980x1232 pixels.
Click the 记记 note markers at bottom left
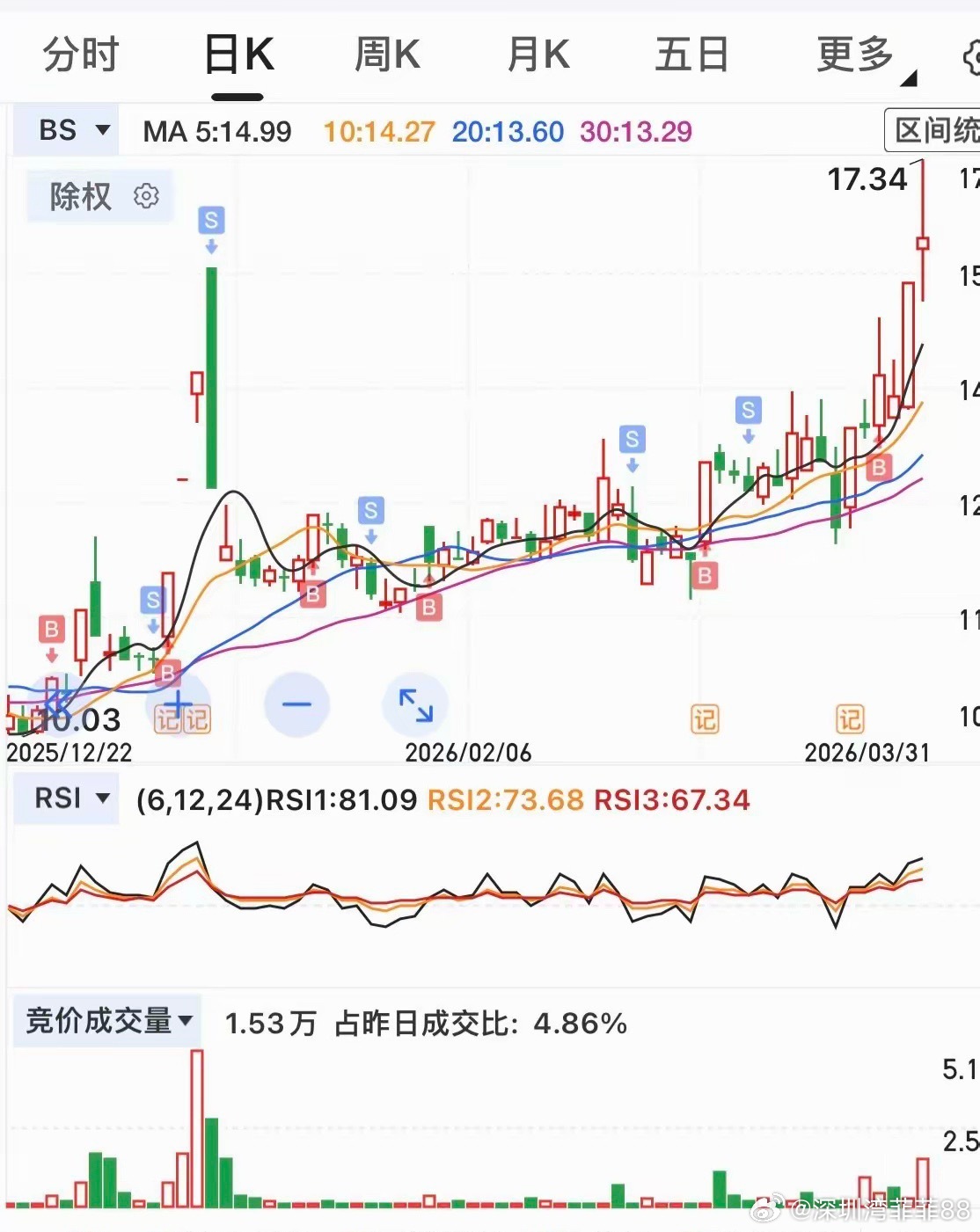click(x=180, y=719)
